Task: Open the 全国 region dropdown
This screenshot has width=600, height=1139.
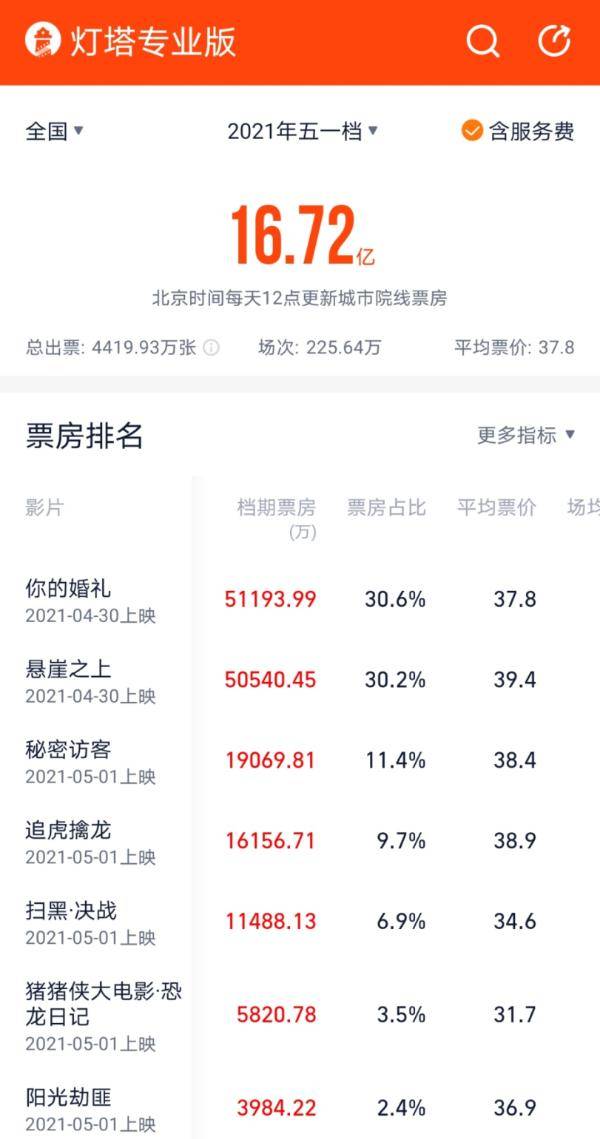Action: tap(54, 131)
